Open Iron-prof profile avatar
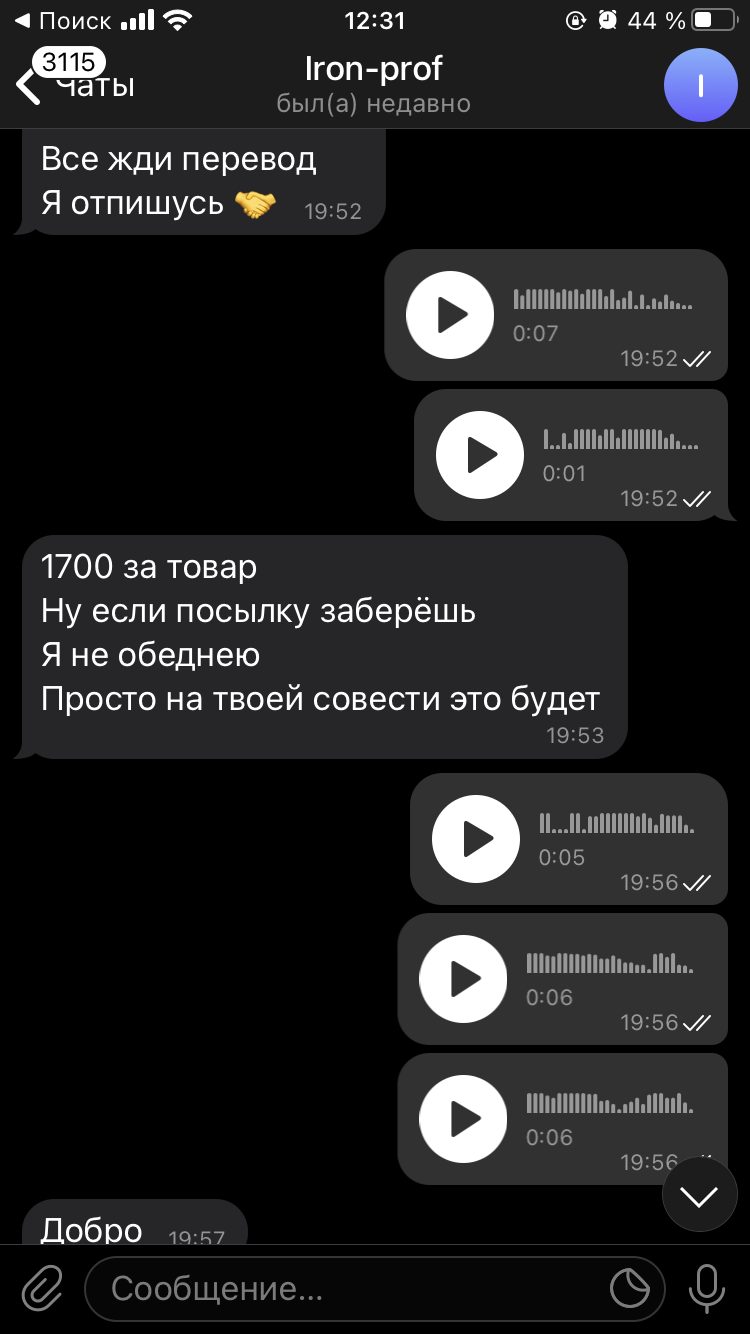This screenshot has height=1334, width=750. [x=700, y=85]
